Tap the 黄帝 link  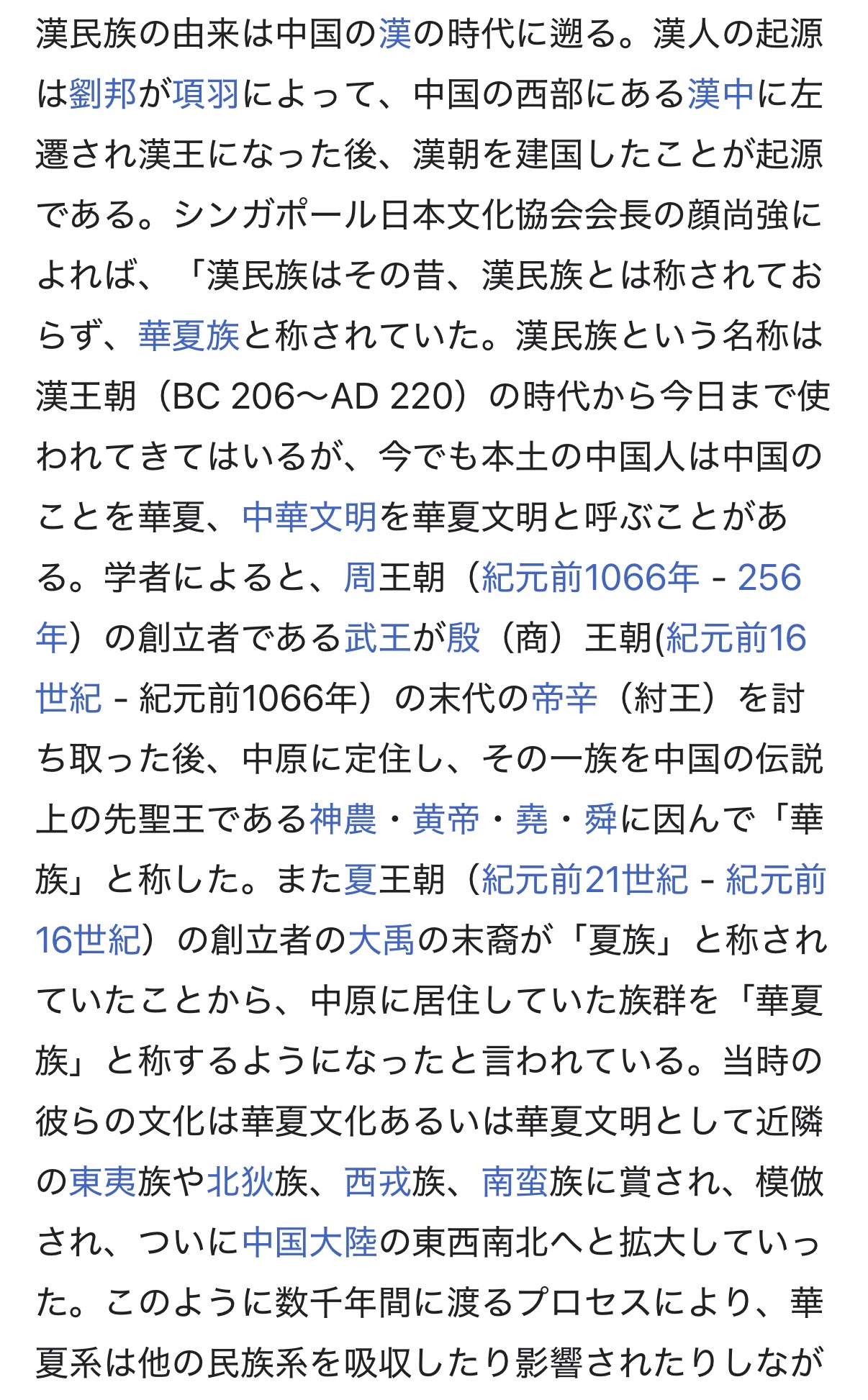coord(446,819)
